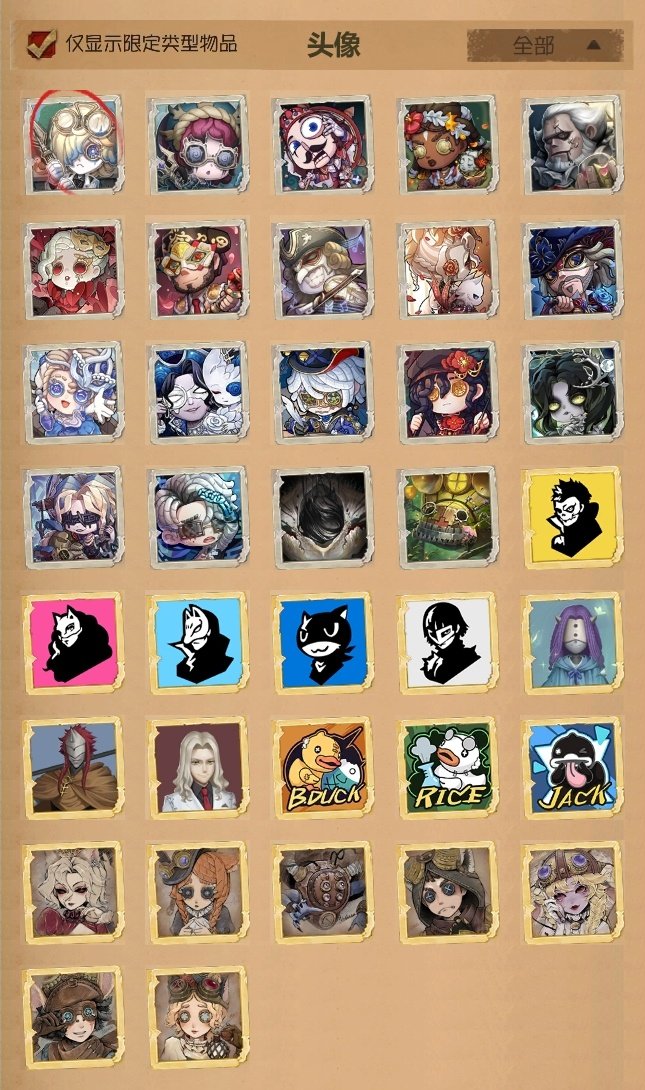Pick the pink-background silhouette avatar

coord(72,642)
